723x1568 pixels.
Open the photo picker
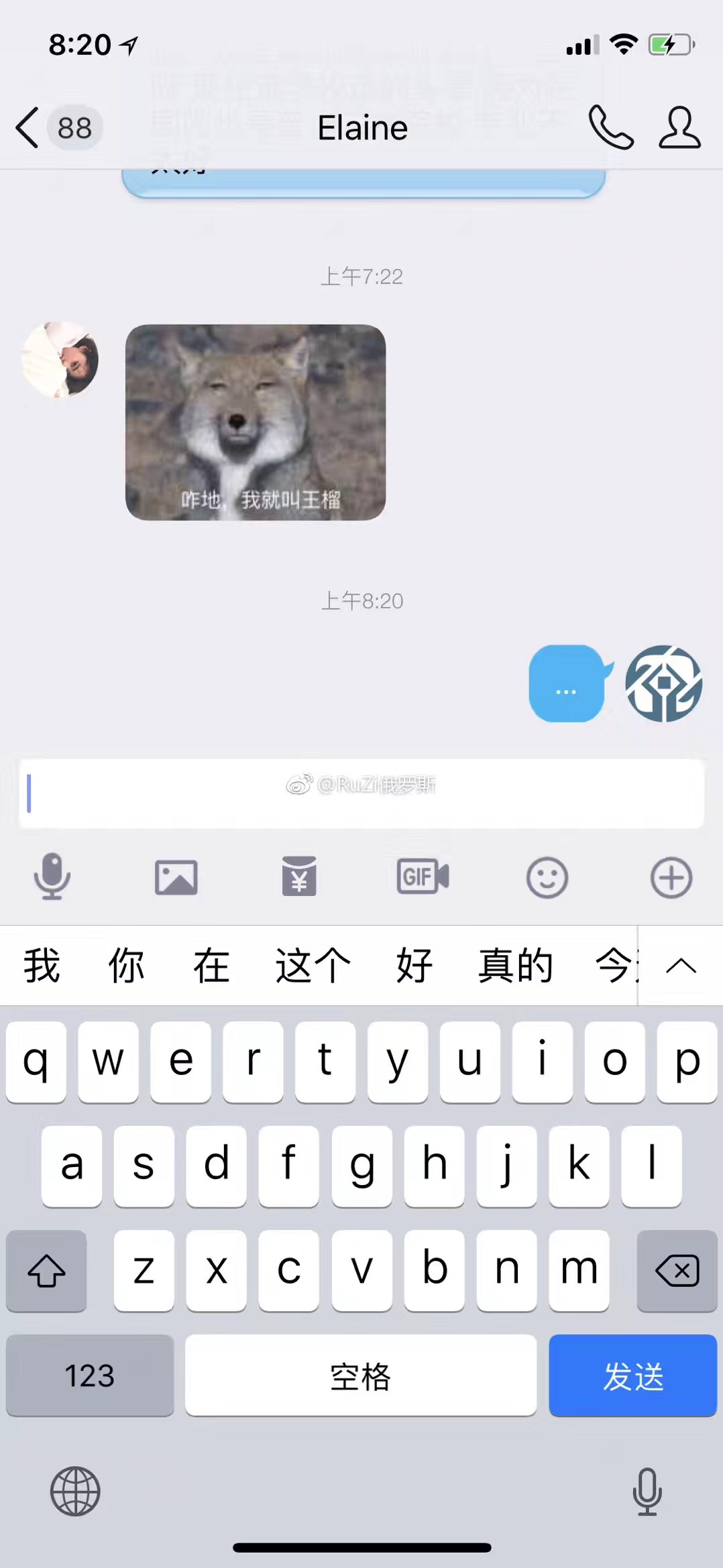[176, 877]
